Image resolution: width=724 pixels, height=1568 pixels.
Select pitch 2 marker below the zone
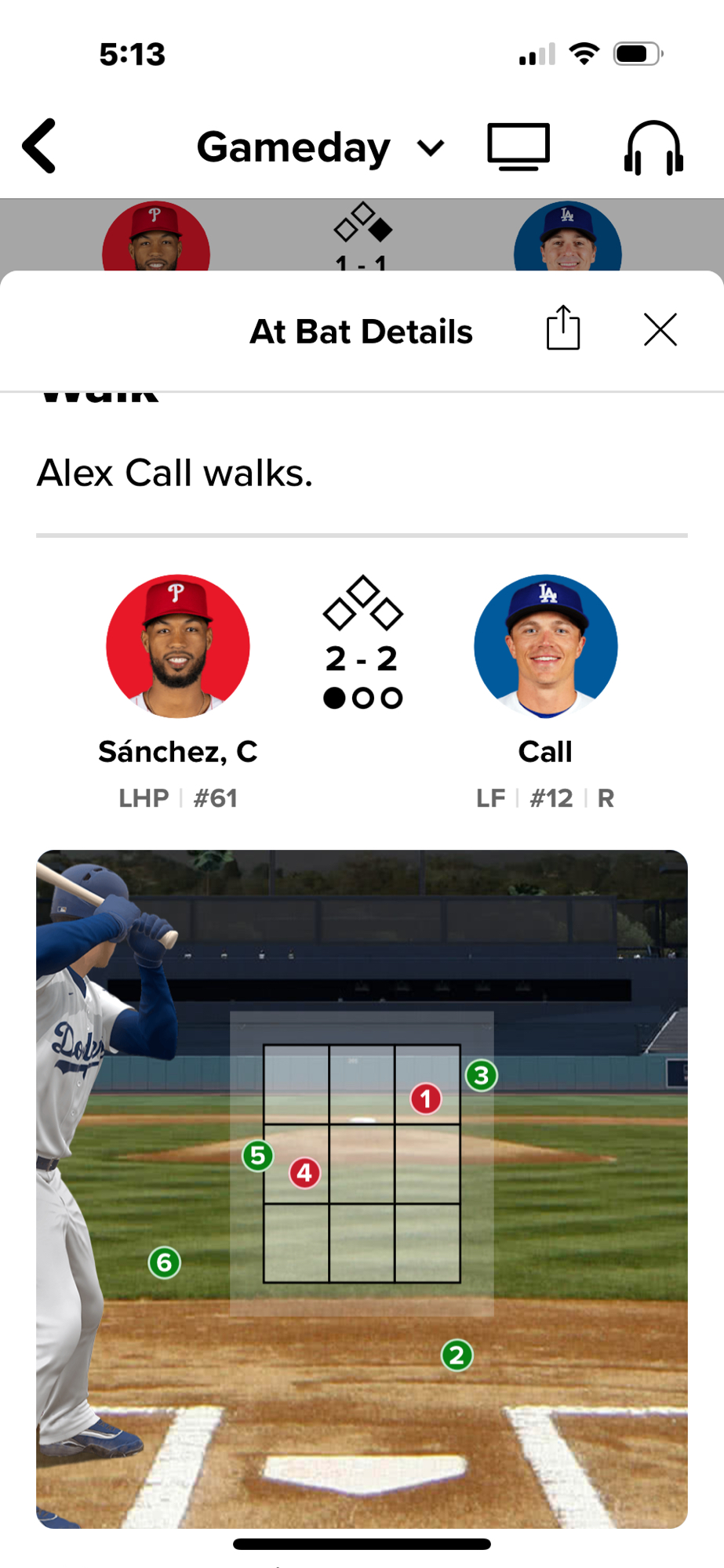[x=457, y=1355]
